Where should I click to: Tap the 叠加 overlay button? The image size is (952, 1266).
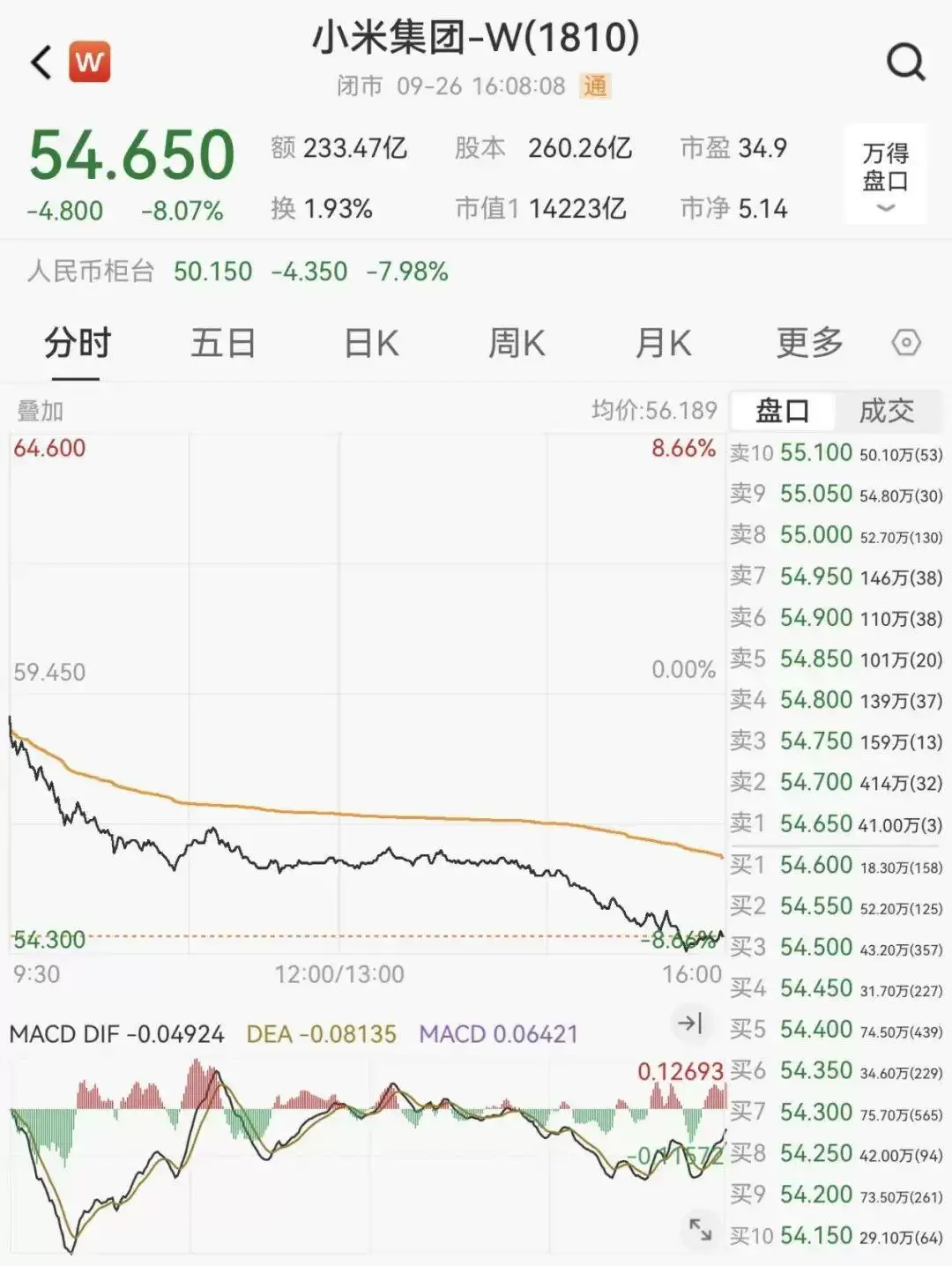pyautogui.click(x=39, y=409)
